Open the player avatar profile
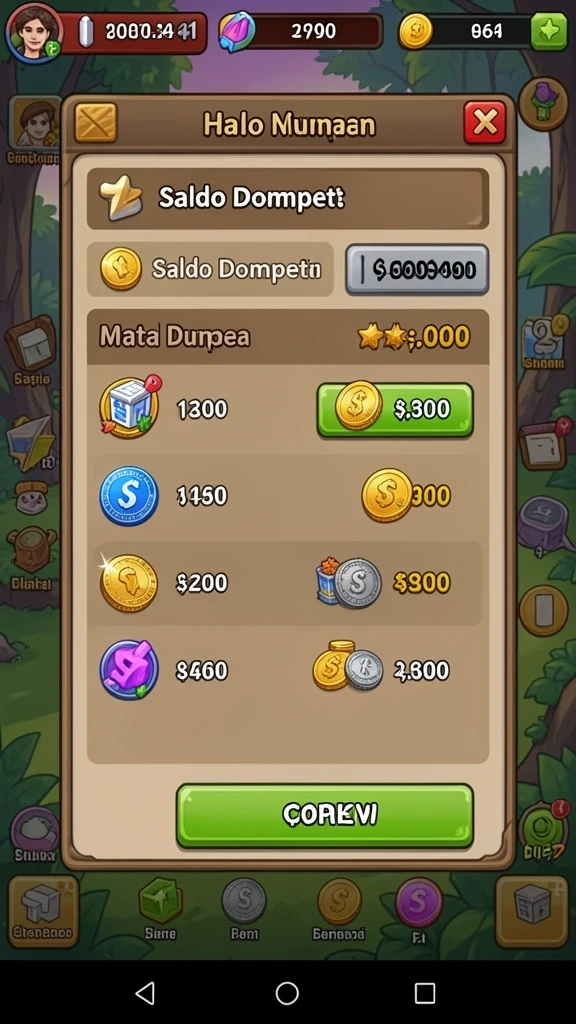This screenshot has width=576, height=1024. (34, 32)
